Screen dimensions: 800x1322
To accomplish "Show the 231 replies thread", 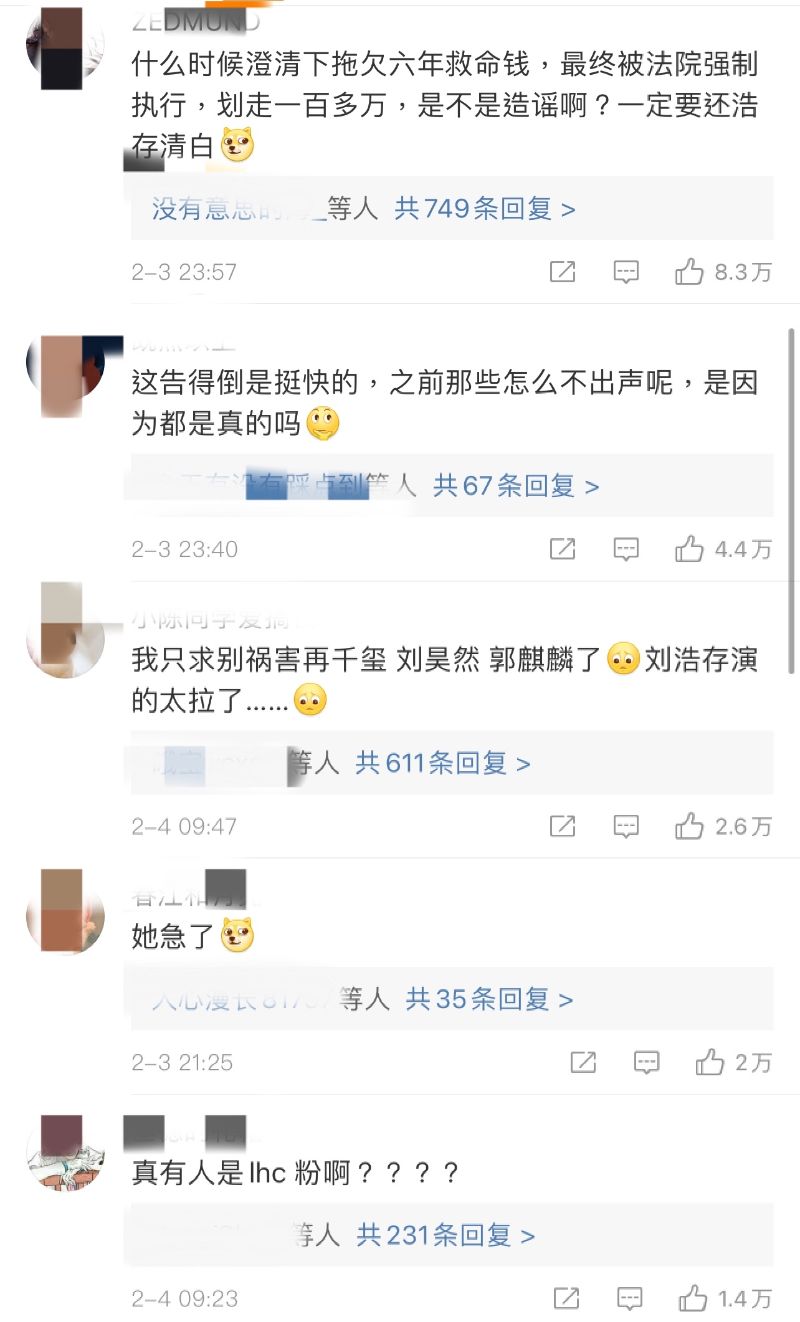I will pyautogui.click(x=446, y=1236).
